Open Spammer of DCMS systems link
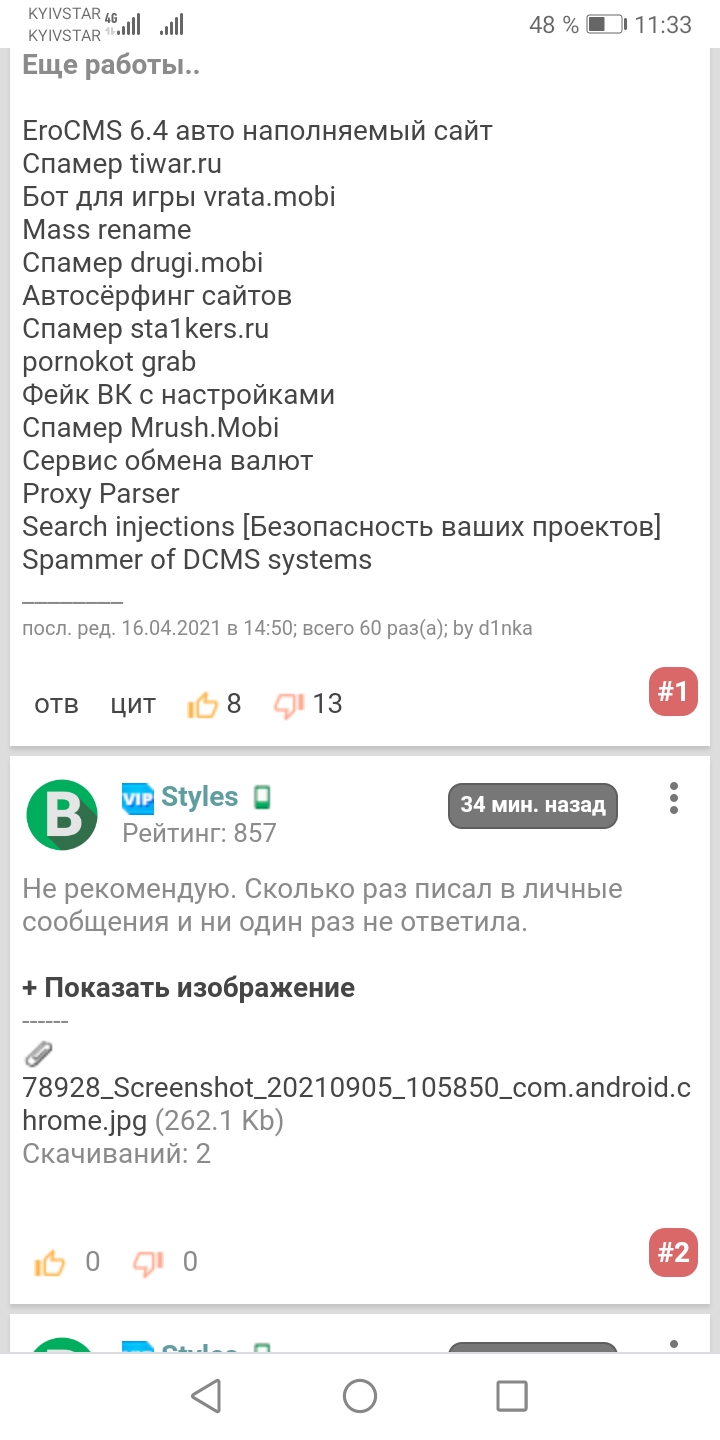Screen dimensions: 720x1440 click(197, 560)
